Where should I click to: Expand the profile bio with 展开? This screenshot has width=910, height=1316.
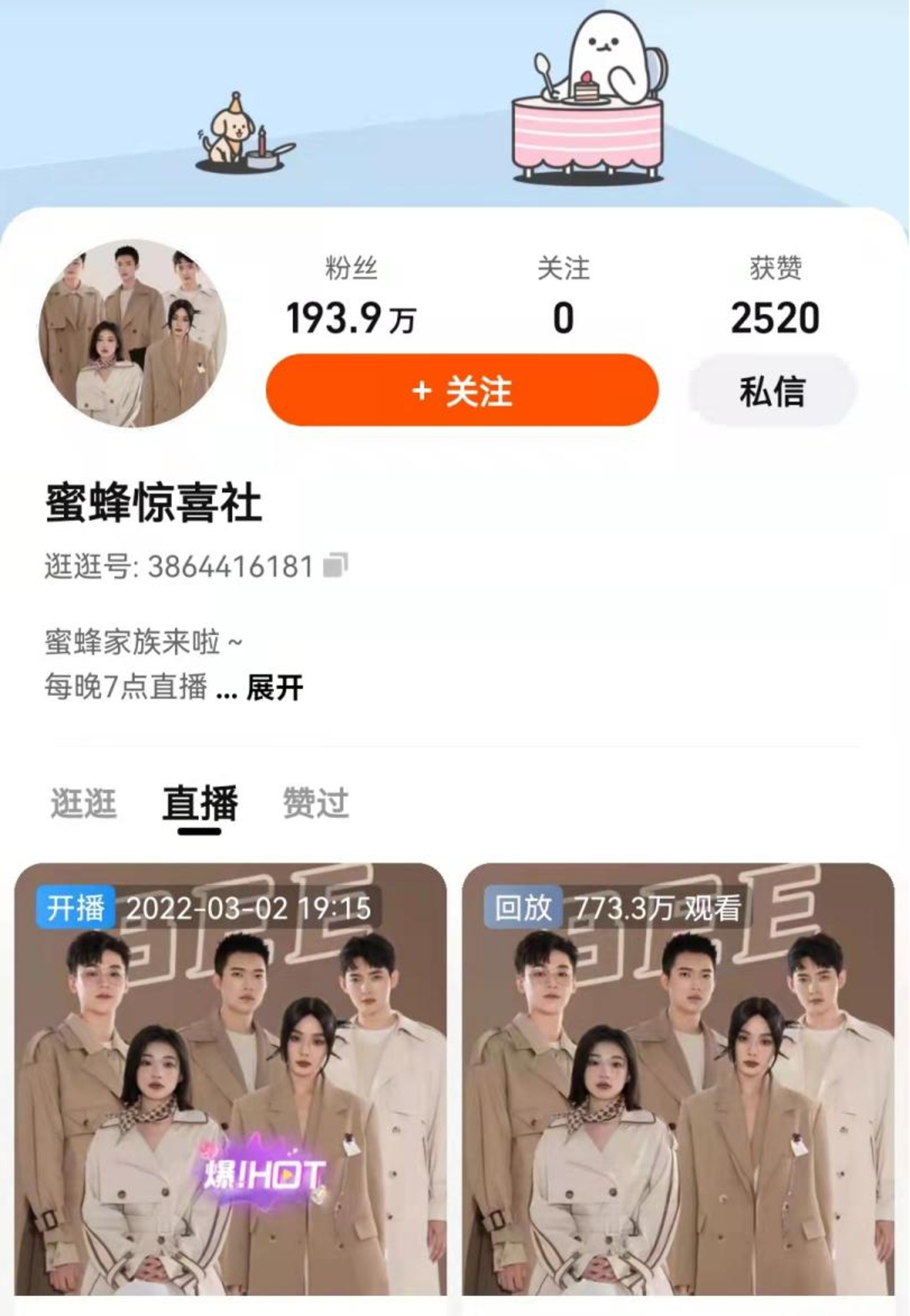pos(275,687)
